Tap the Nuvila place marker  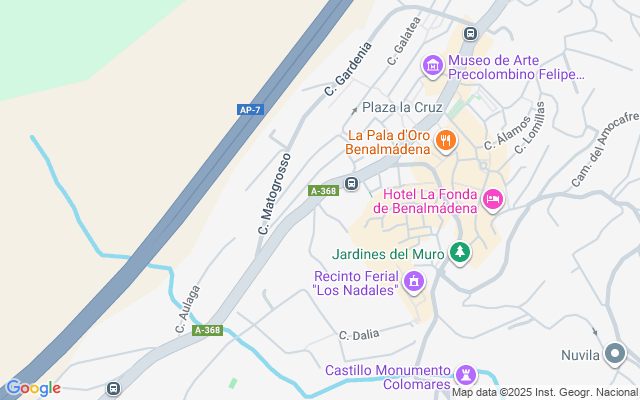pyautogui.click(x=616, y=354)
